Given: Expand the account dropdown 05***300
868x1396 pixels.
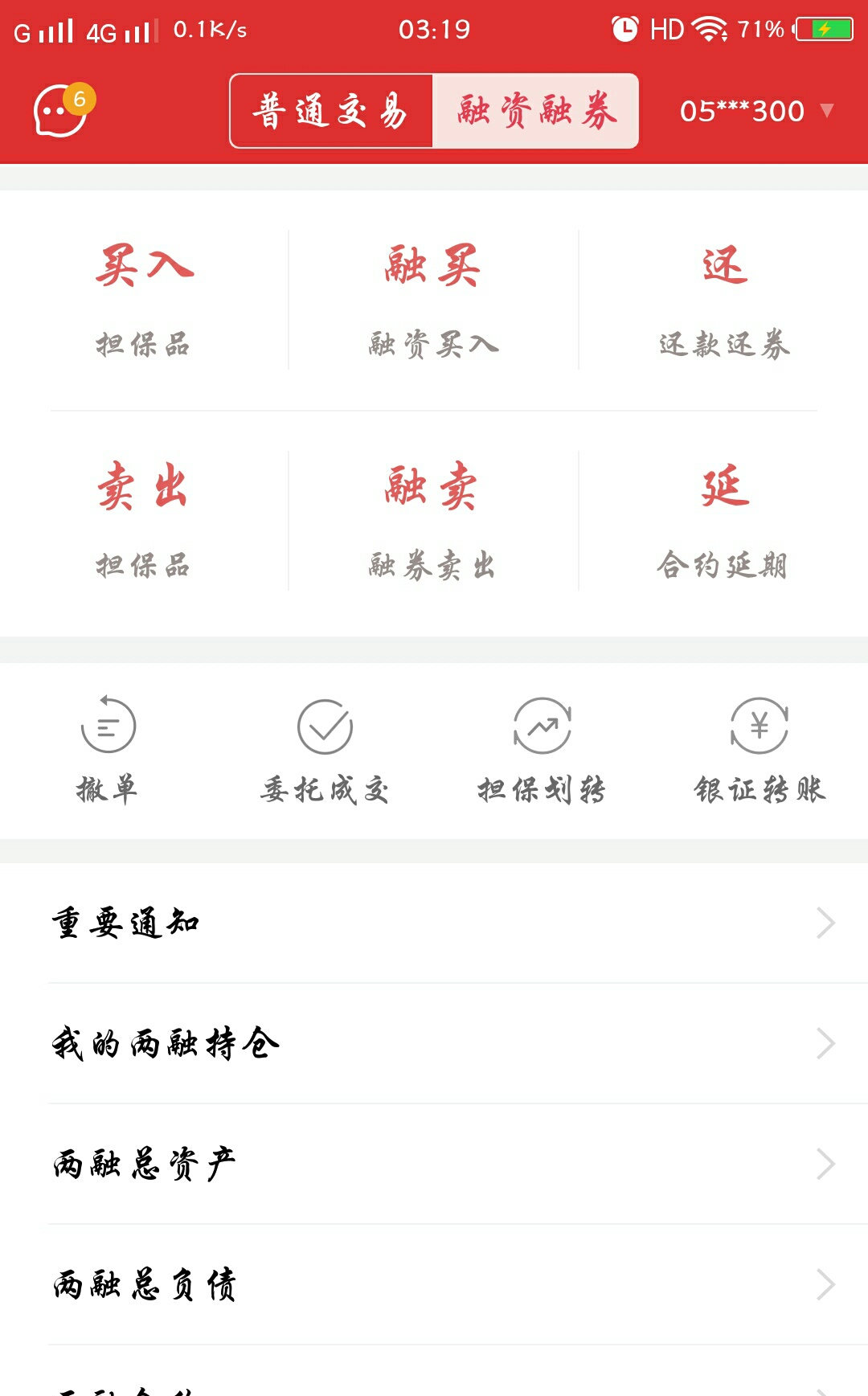Looking at the screenshot, I should 755,111.
